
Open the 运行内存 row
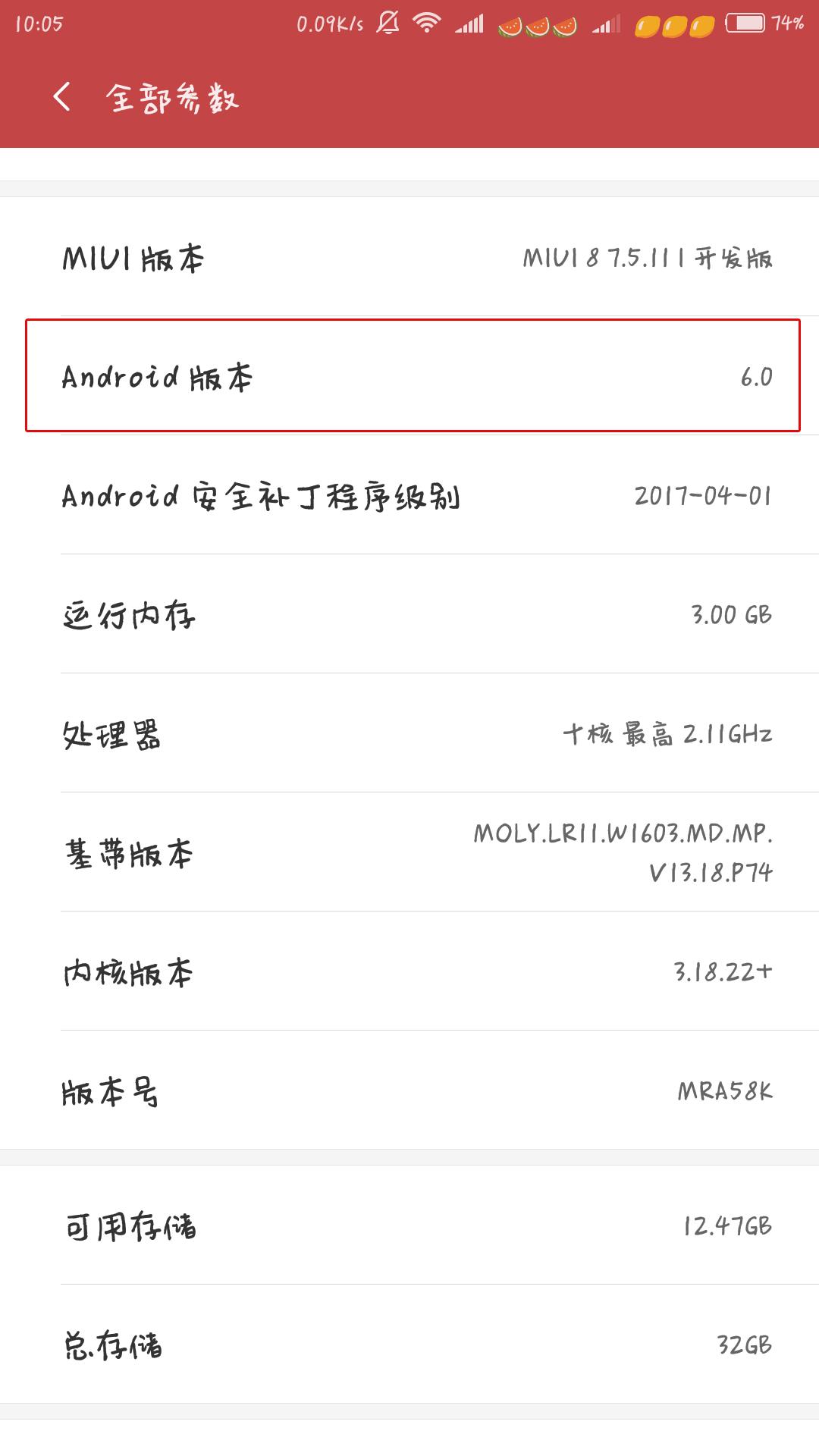[409, 614]
